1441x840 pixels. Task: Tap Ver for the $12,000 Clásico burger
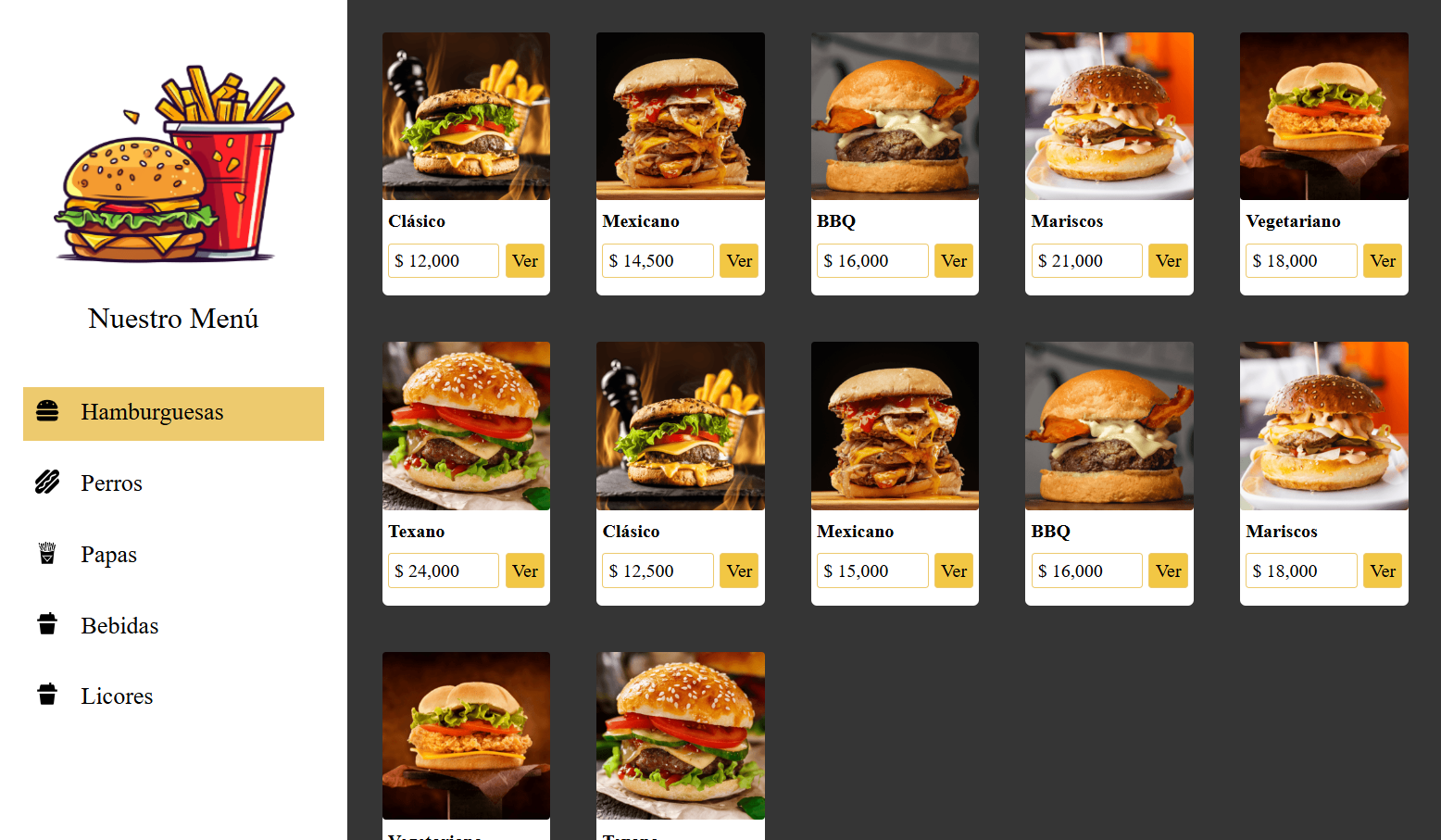click(525, 261)
